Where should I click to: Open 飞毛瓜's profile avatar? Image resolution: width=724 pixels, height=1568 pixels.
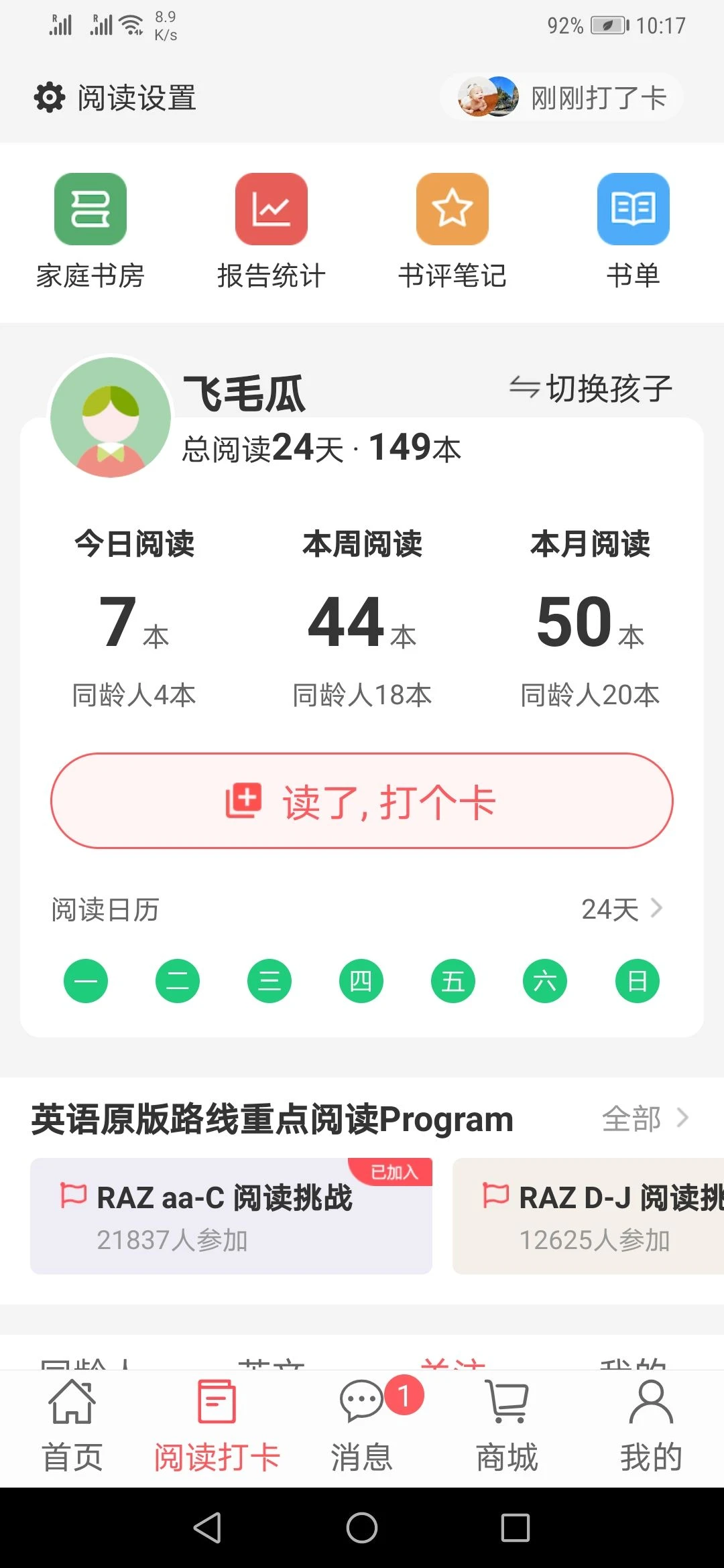pyautogui.click(x=111, y=417)
